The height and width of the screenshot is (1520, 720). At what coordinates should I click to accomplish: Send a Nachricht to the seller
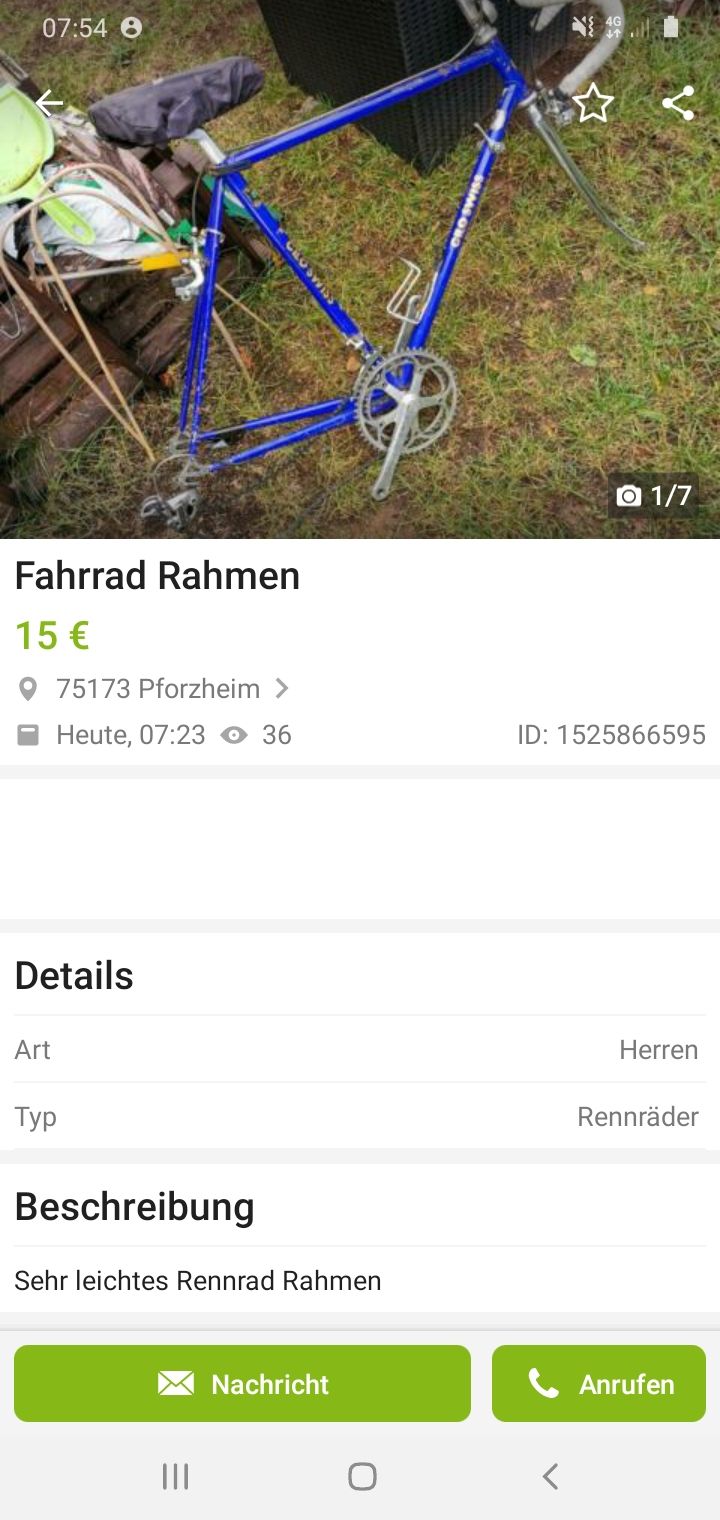pos(242,1383)
